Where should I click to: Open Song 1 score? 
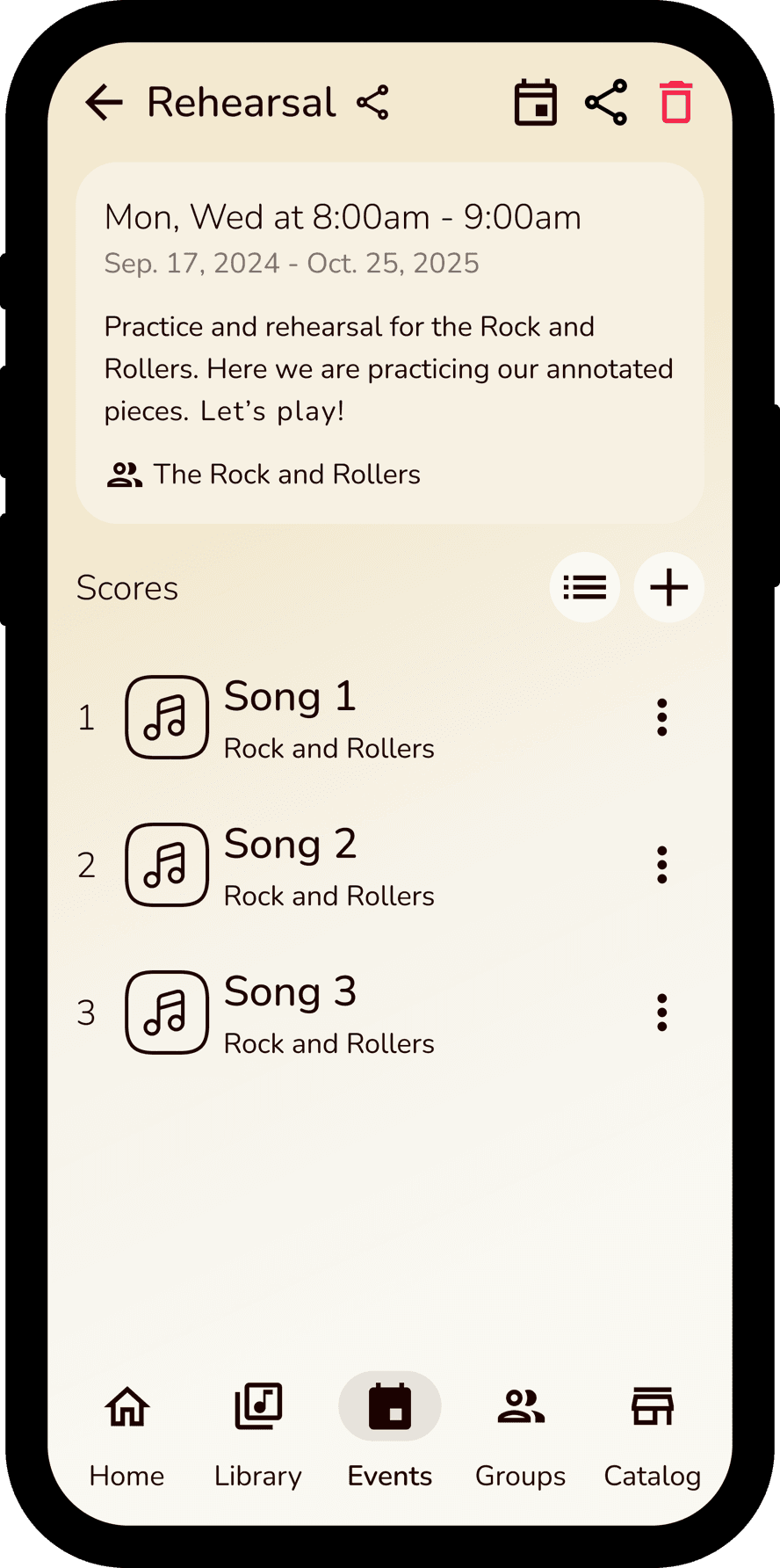(351, 718)
